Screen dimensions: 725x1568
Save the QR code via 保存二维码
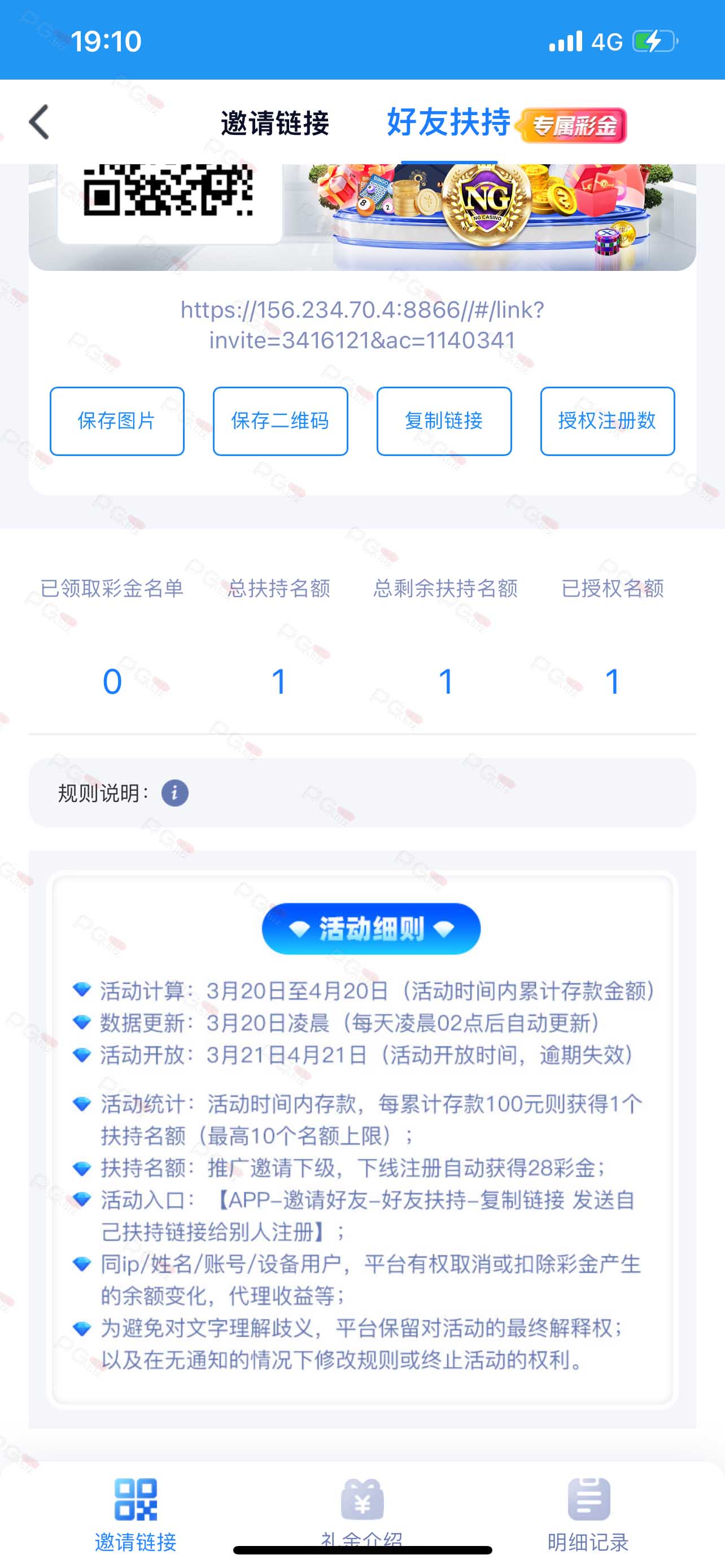pyautogui.click(x=281, y=421)
